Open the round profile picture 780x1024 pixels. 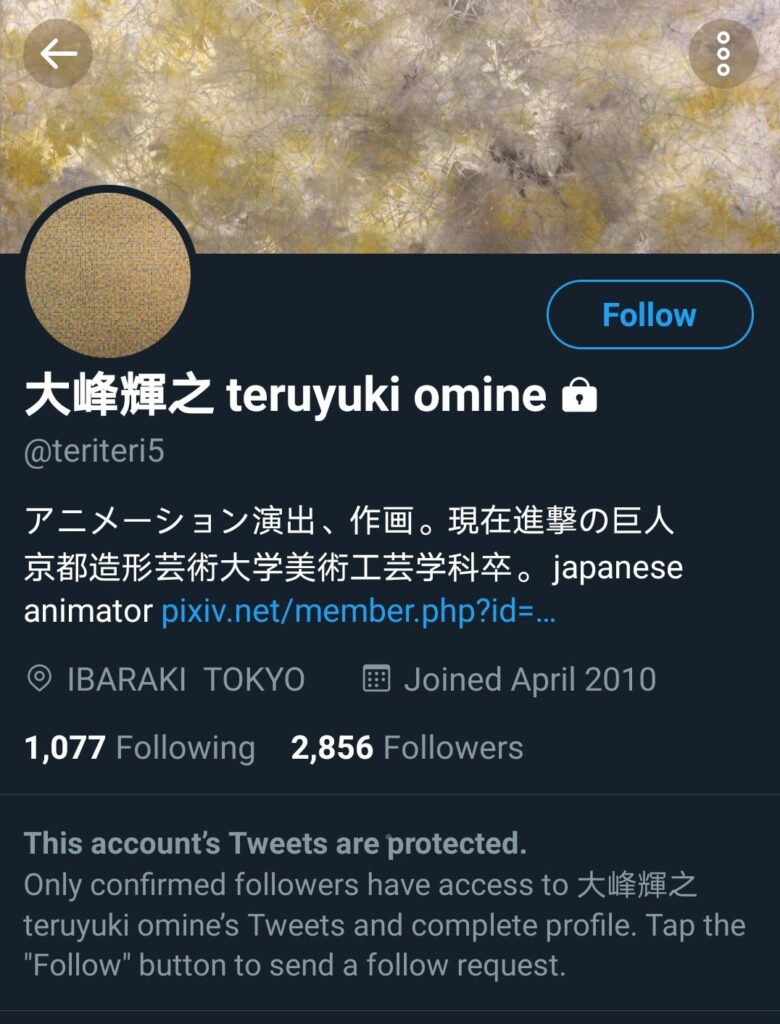tap(108, 273)
